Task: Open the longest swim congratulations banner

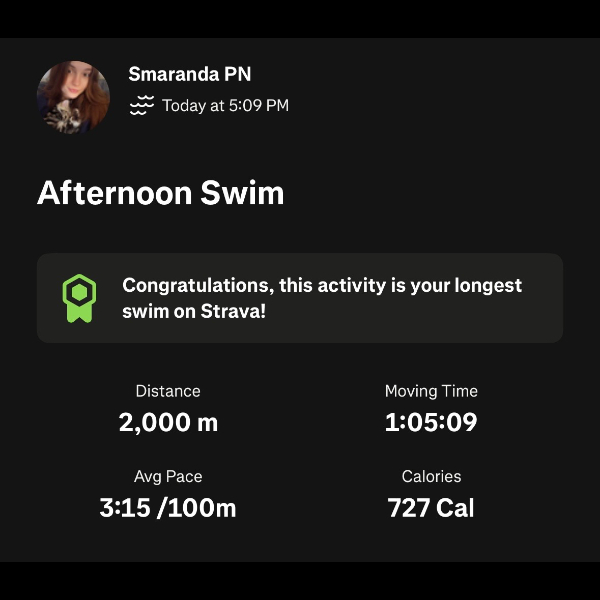Action: click(300, 298)
